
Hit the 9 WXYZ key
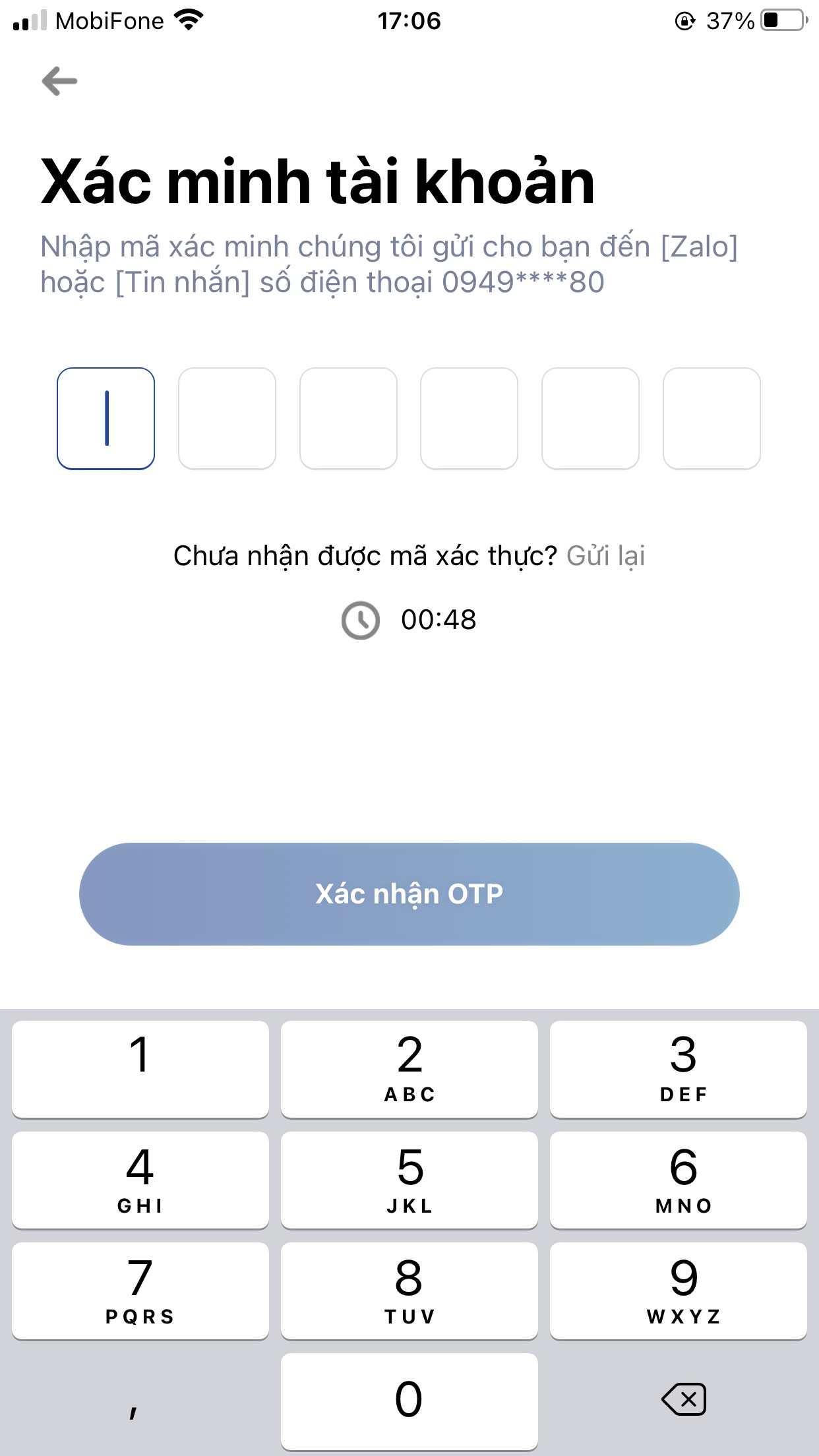pos(678,1290)
